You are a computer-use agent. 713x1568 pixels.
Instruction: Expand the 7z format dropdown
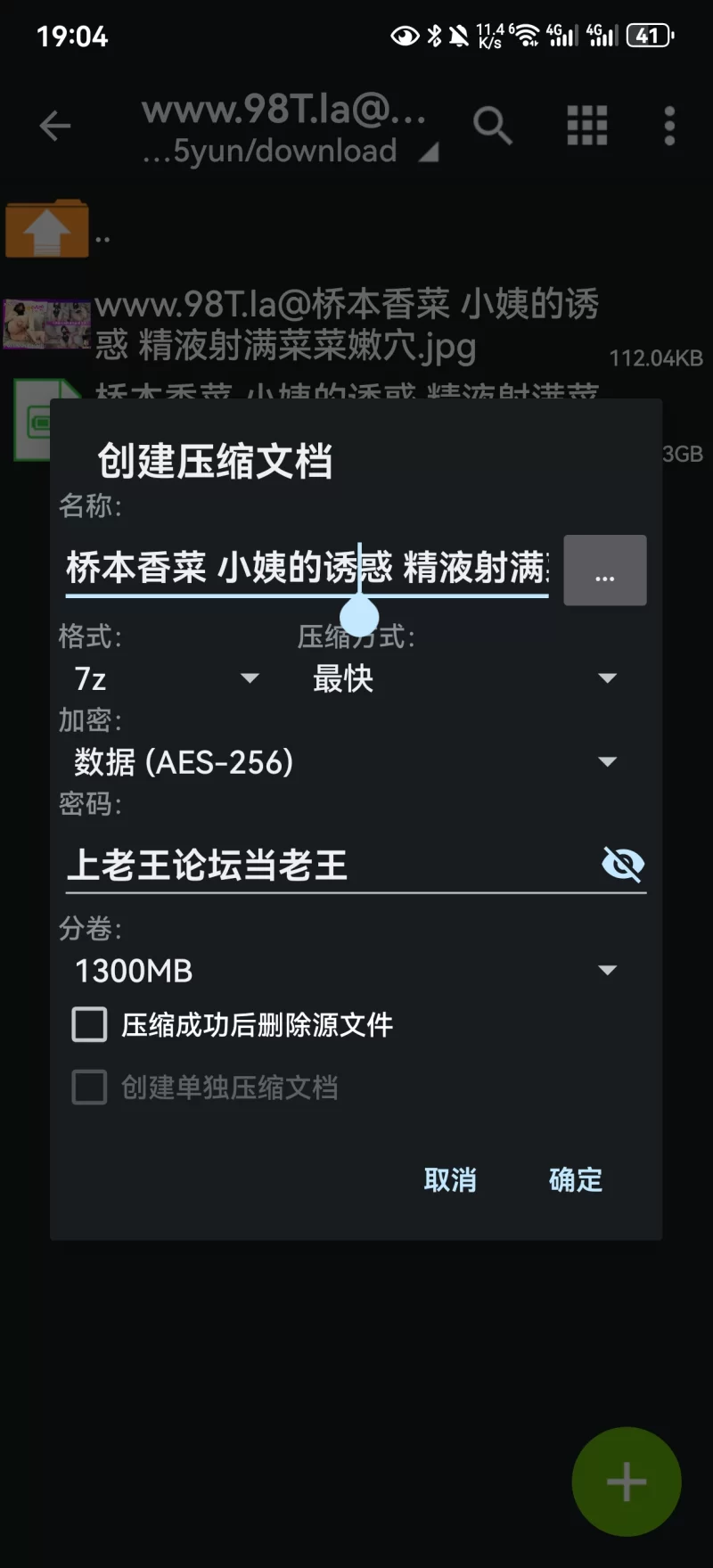point(167,678)
